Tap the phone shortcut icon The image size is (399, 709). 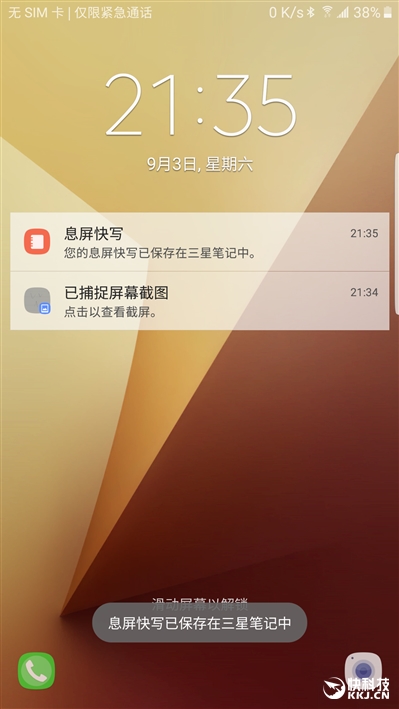(36, 671)
